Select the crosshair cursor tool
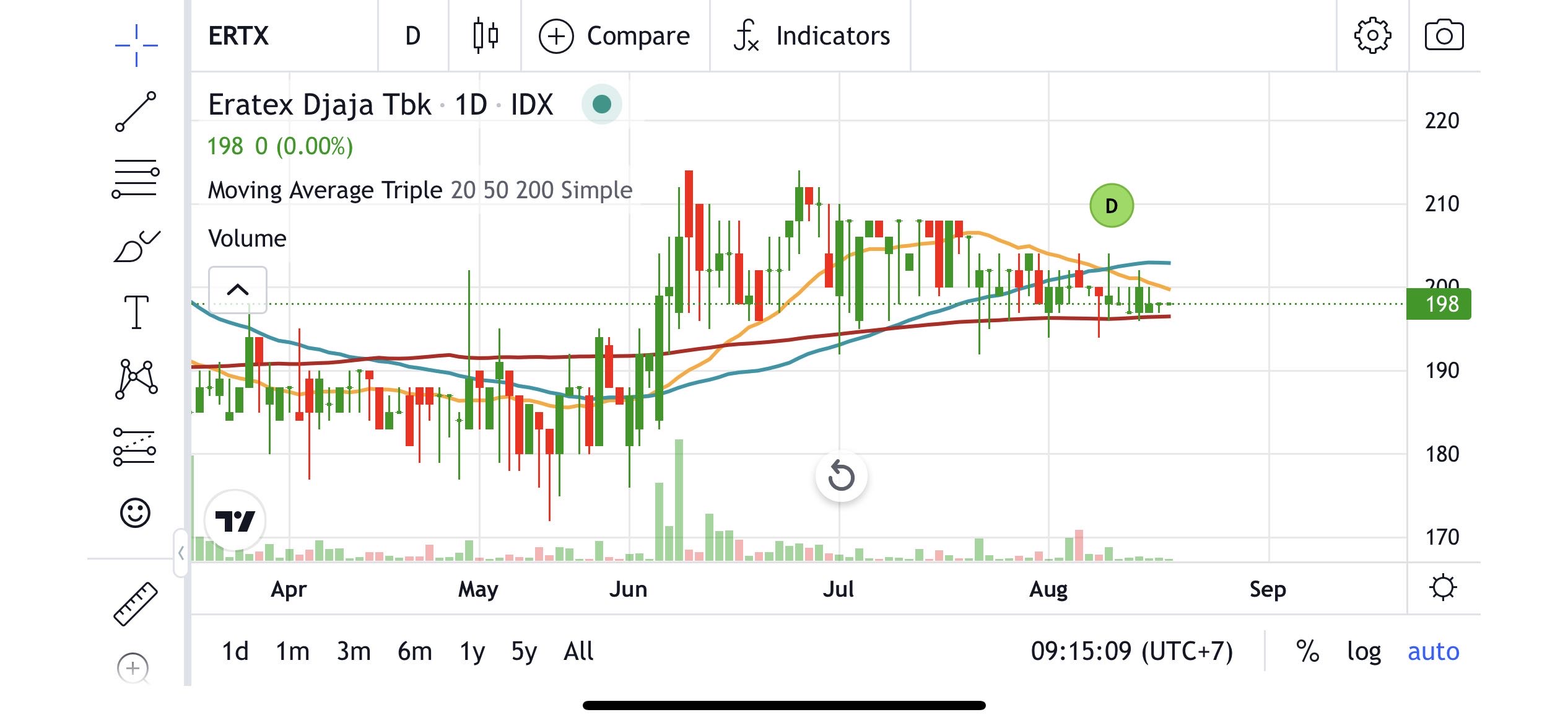Screen dimensions: 1568x725 (136, 45)
